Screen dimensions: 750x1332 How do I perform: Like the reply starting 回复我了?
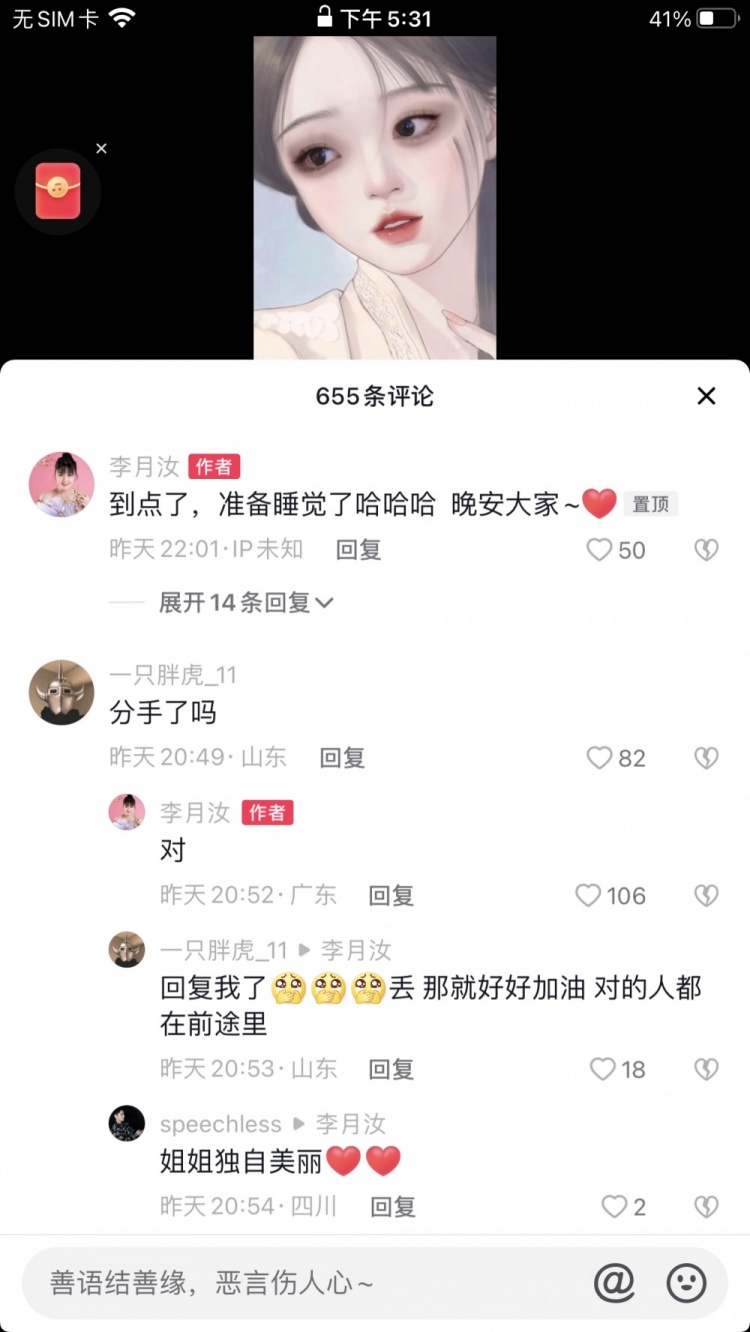click(603, 1069)
